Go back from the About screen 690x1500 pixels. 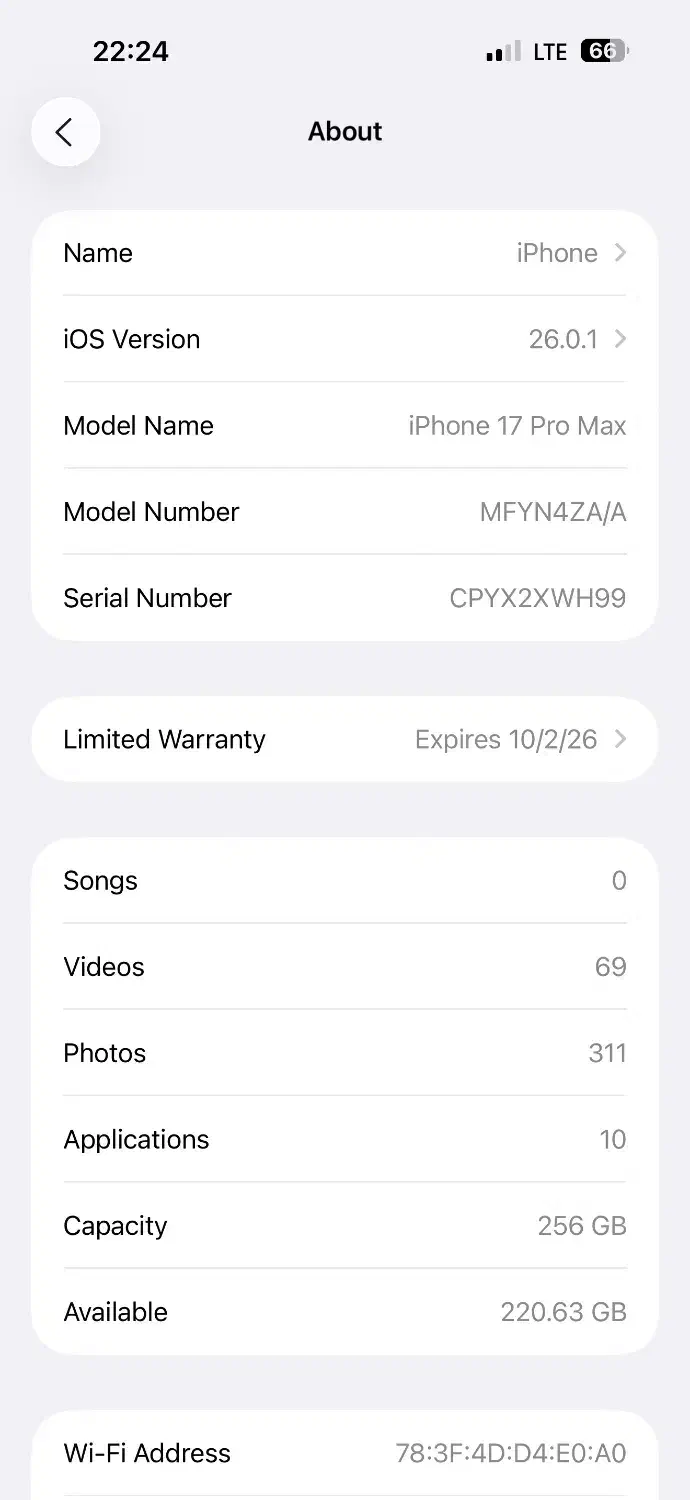[x=65, y=132]
